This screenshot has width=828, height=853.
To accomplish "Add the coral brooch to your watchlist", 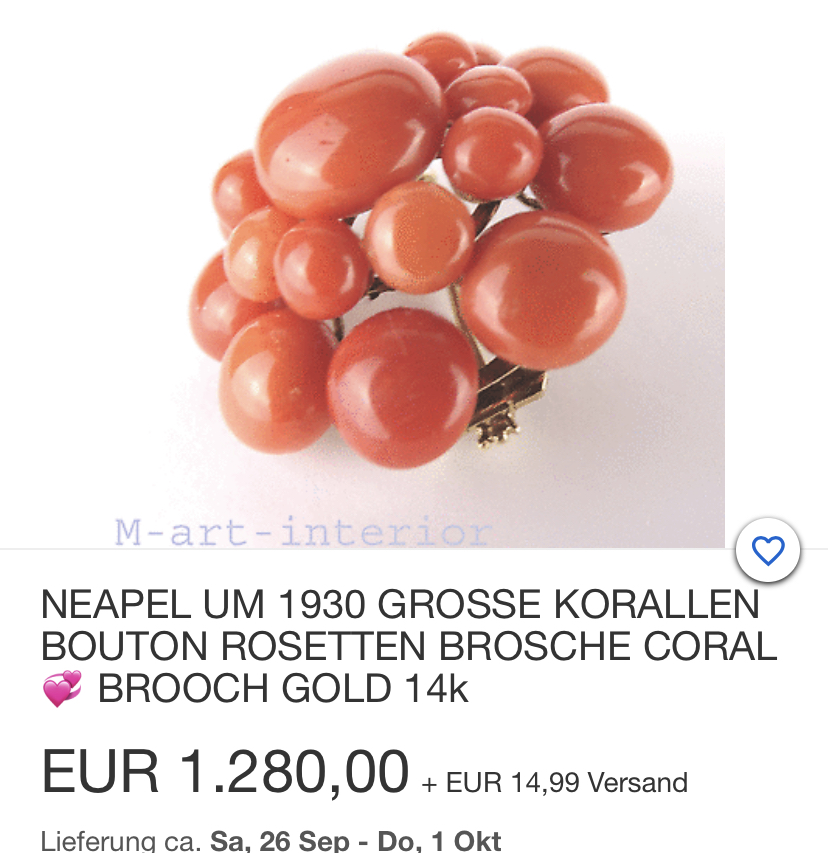I will pyautogui.click(x=768, y=551).
